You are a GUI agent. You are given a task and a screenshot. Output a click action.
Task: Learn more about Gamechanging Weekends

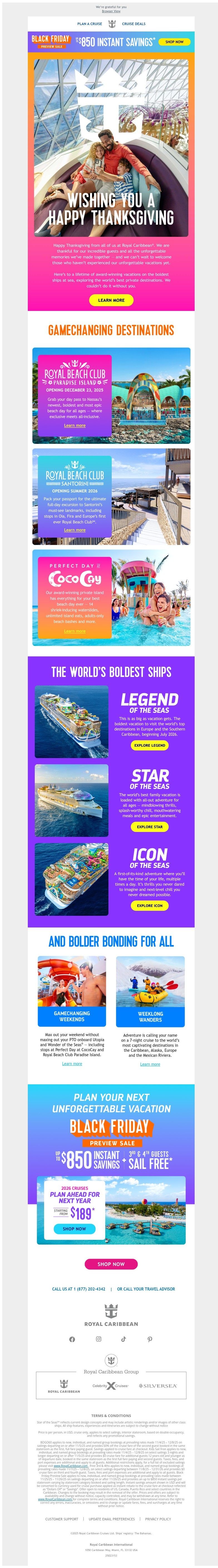(72, 1063)
